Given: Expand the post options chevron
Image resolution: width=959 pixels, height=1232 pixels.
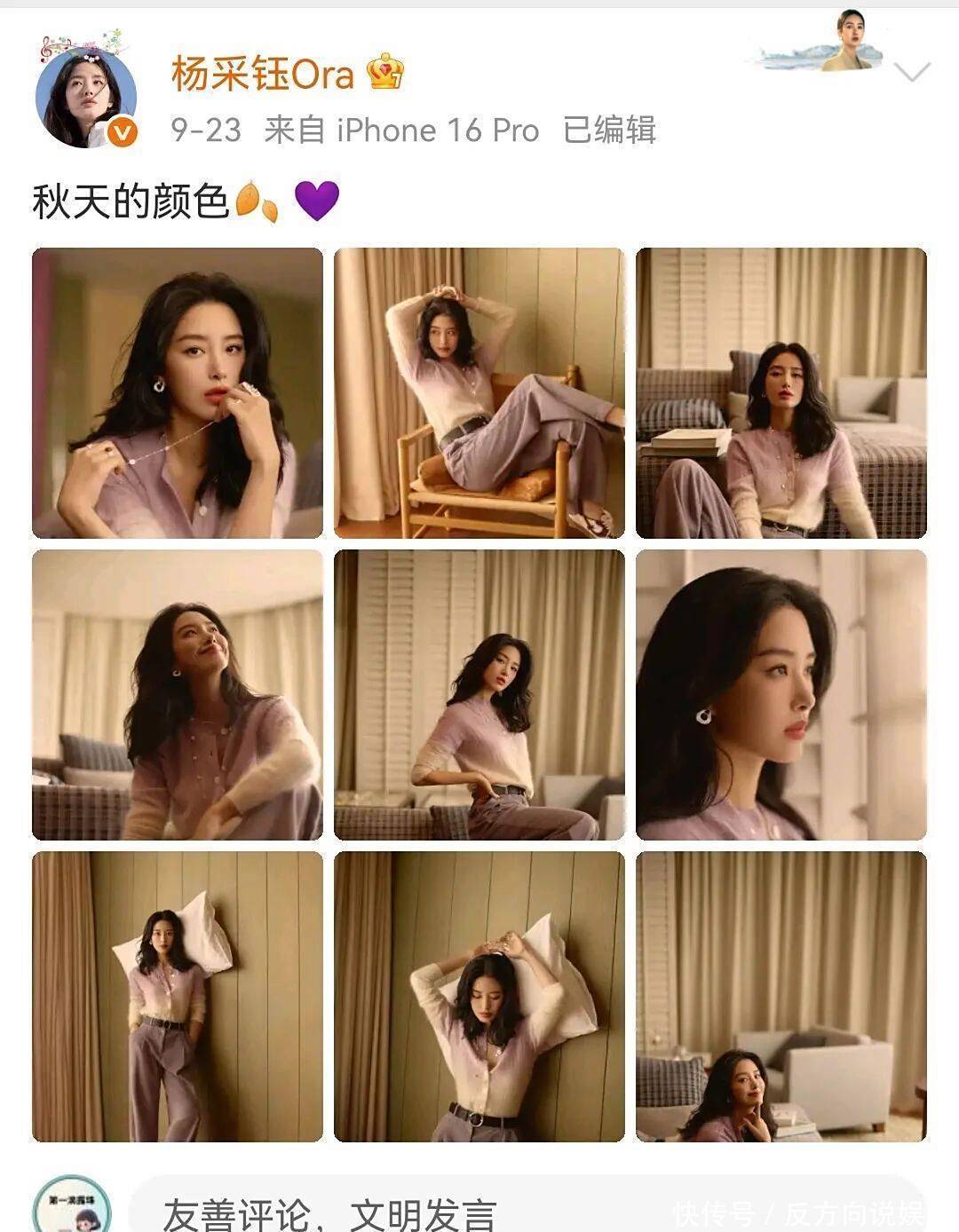Looking at the screenshot, I should (x=912, y=73).
